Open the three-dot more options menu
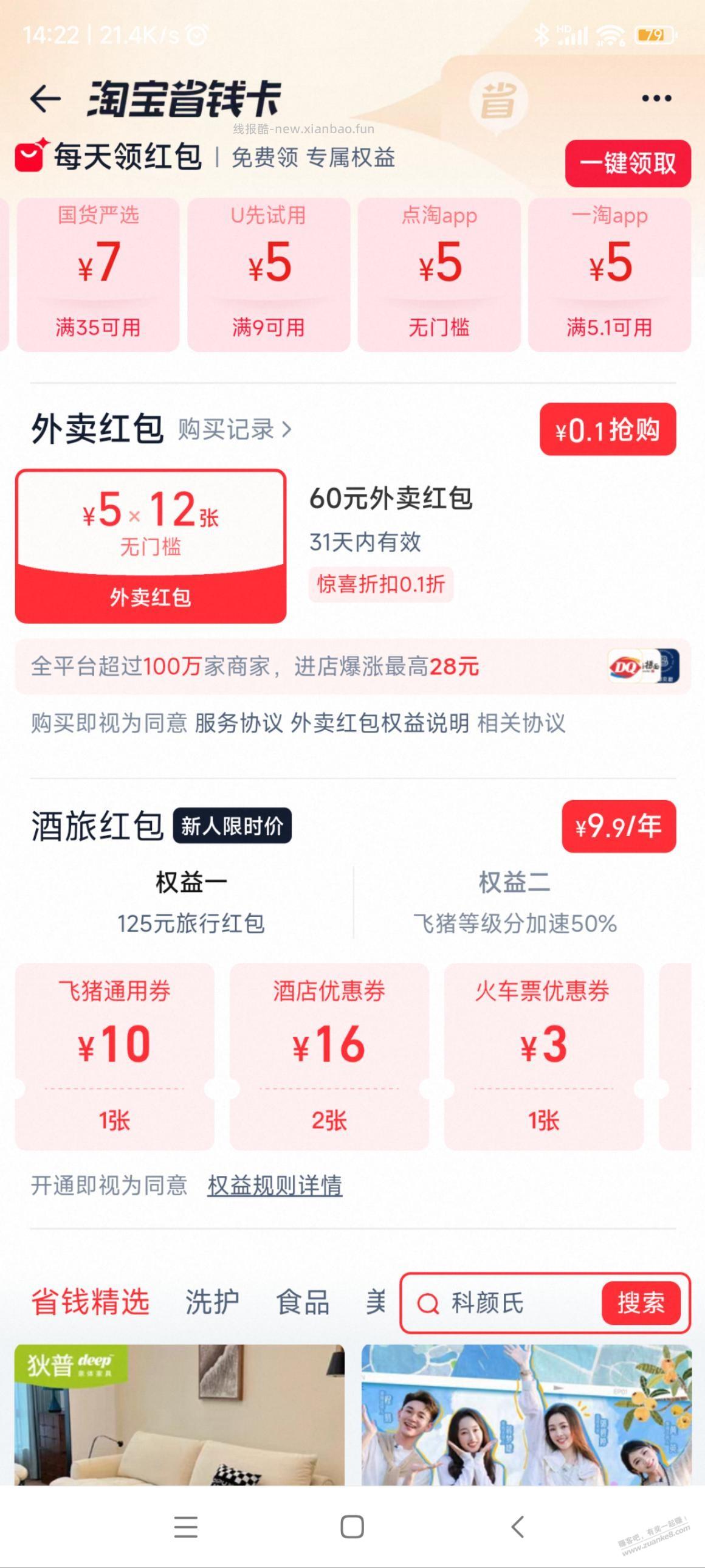This screenshot has width=705, height=1568. click(x=656, y=97)
